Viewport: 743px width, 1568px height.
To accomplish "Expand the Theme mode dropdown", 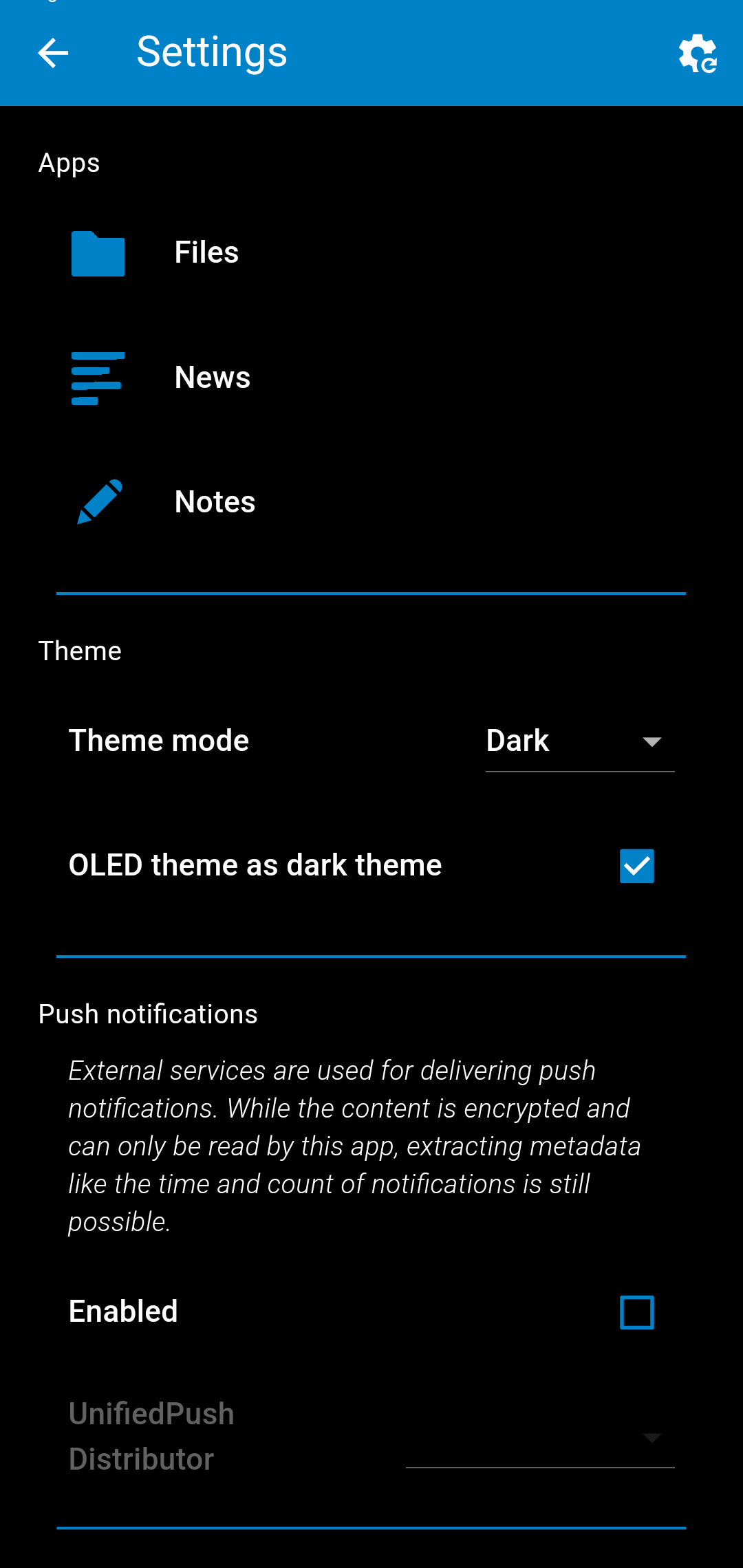I will tap(580, 741).
